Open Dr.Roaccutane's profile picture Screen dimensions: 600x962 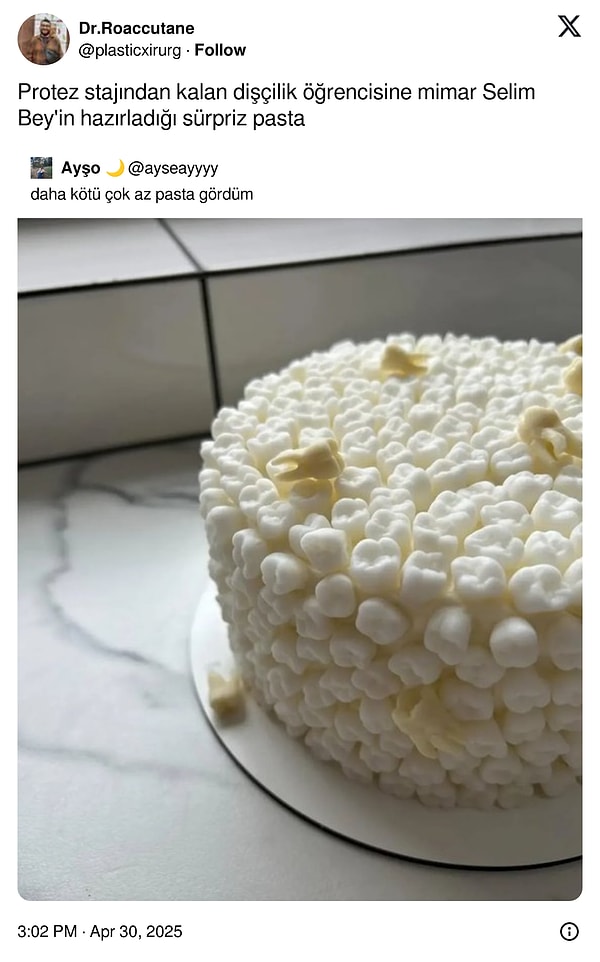[43, 39]
